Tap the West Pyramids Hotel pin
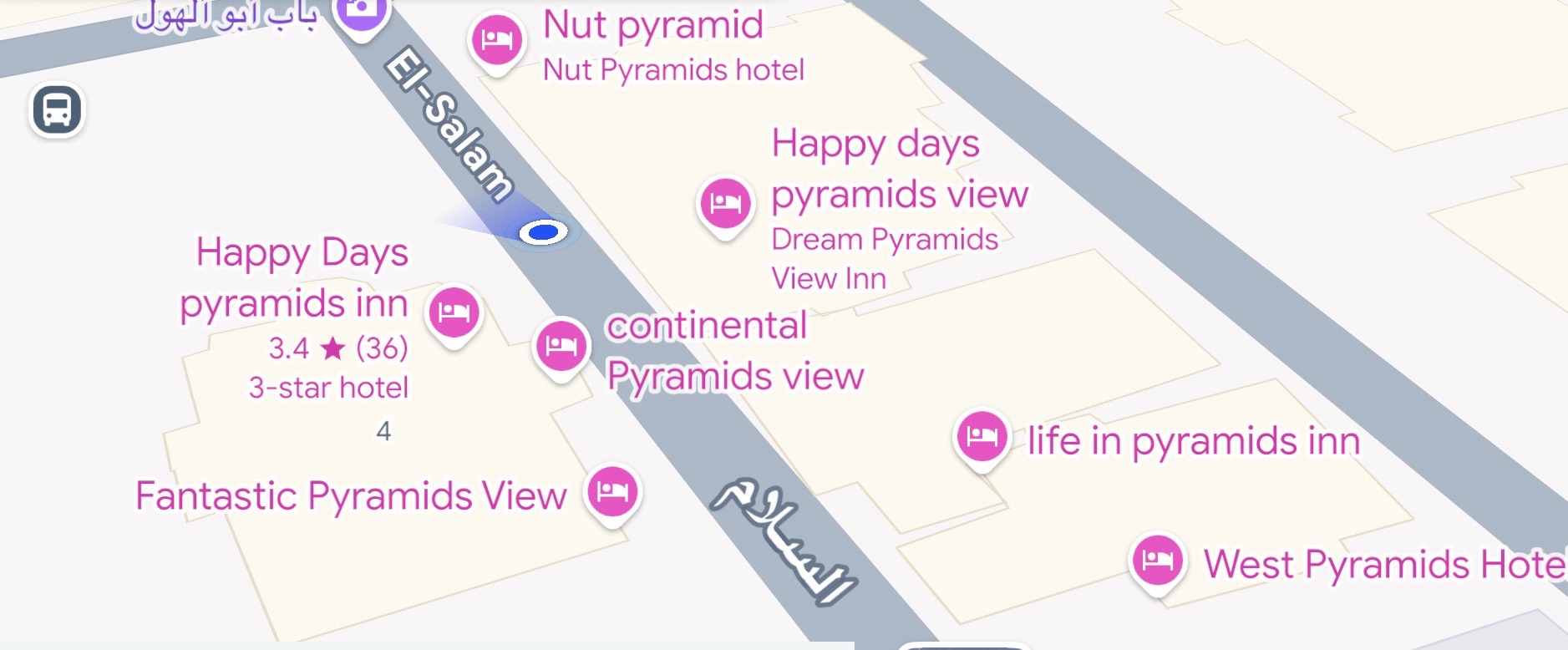 click(1157, 560)
